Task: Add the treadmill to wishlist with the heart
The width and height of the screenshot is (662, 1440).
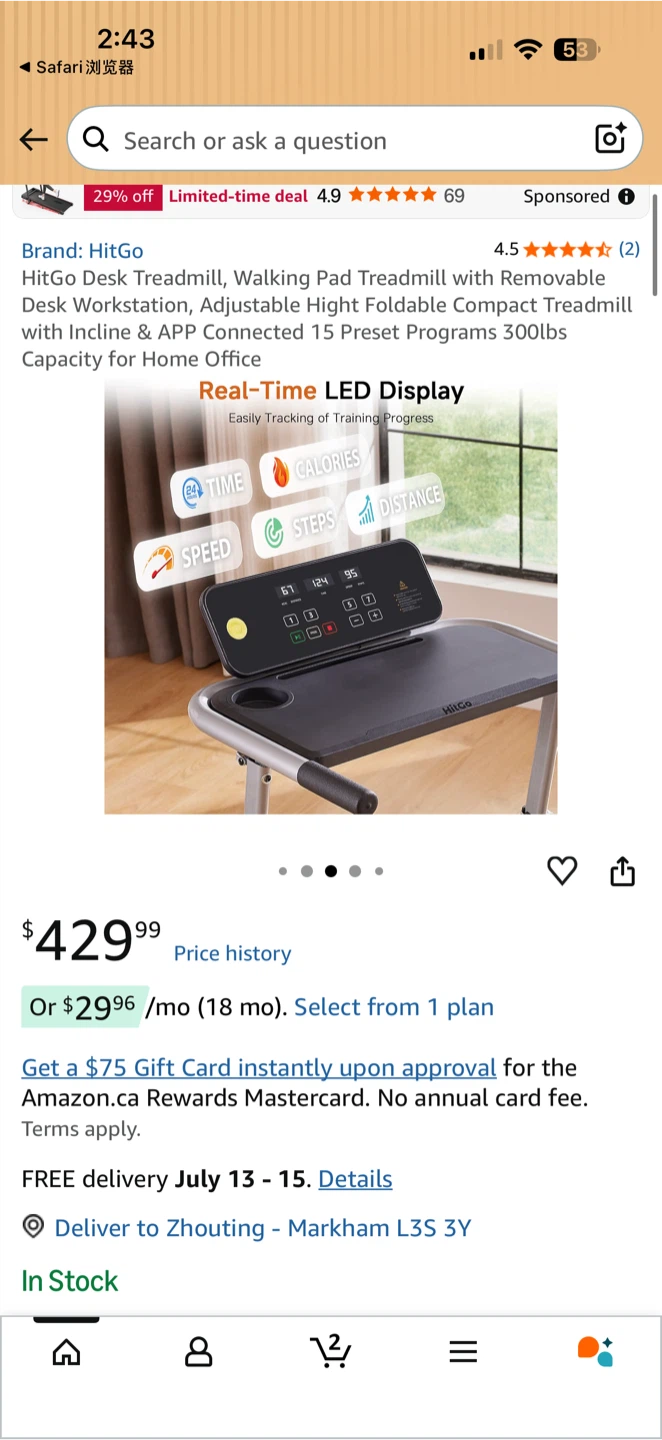Action: click(562, 871)
